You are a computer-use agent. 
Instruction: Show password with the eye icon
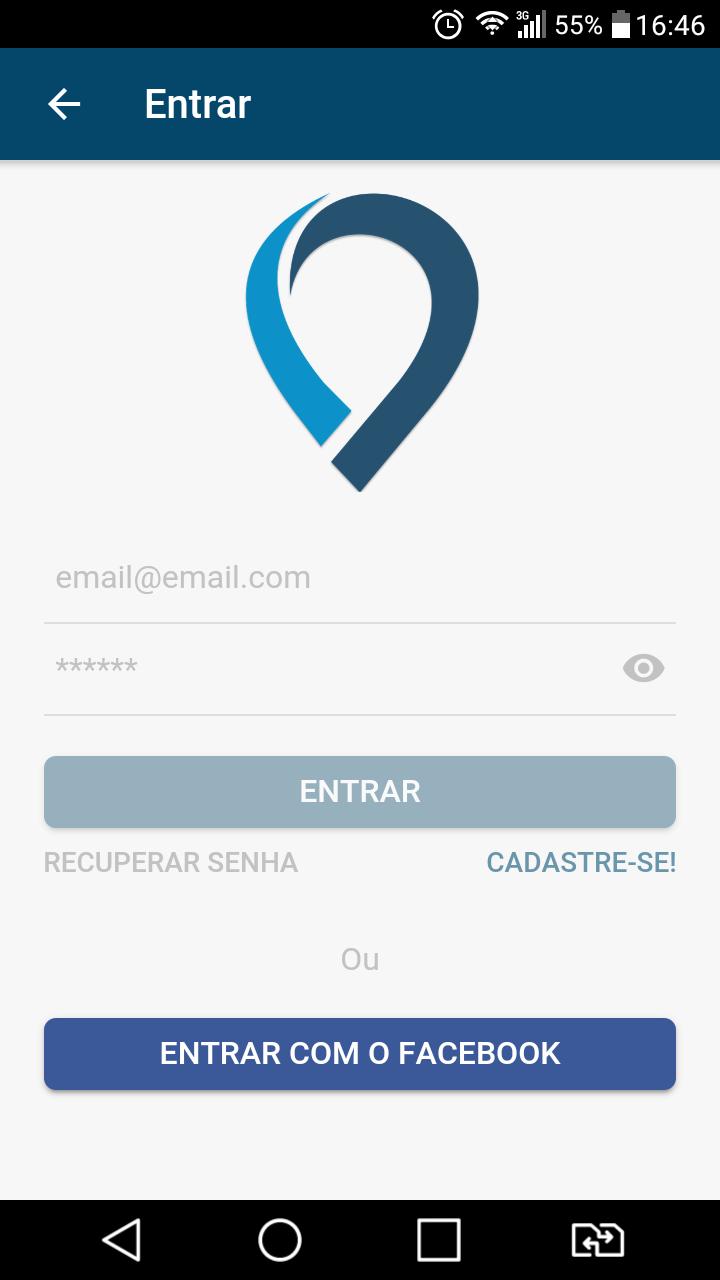643,668
